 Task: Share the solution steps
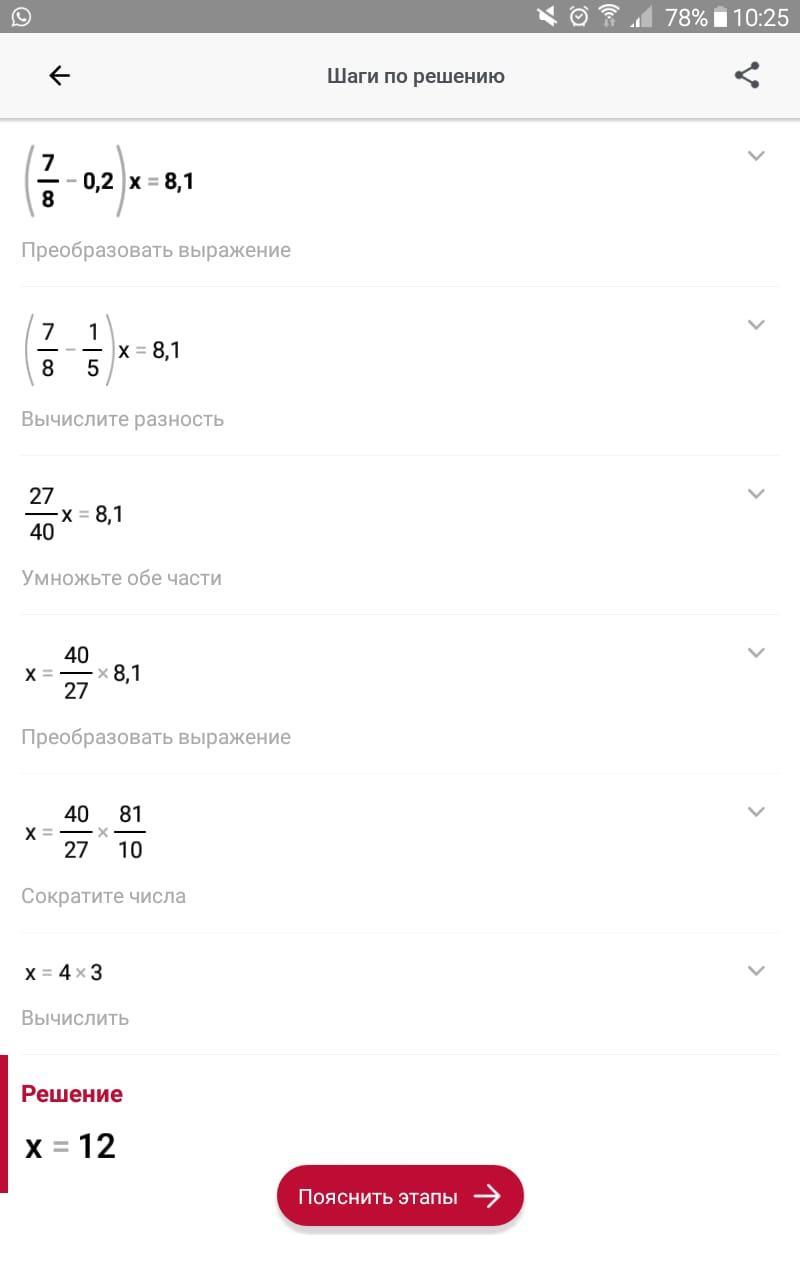pos(747,76)
